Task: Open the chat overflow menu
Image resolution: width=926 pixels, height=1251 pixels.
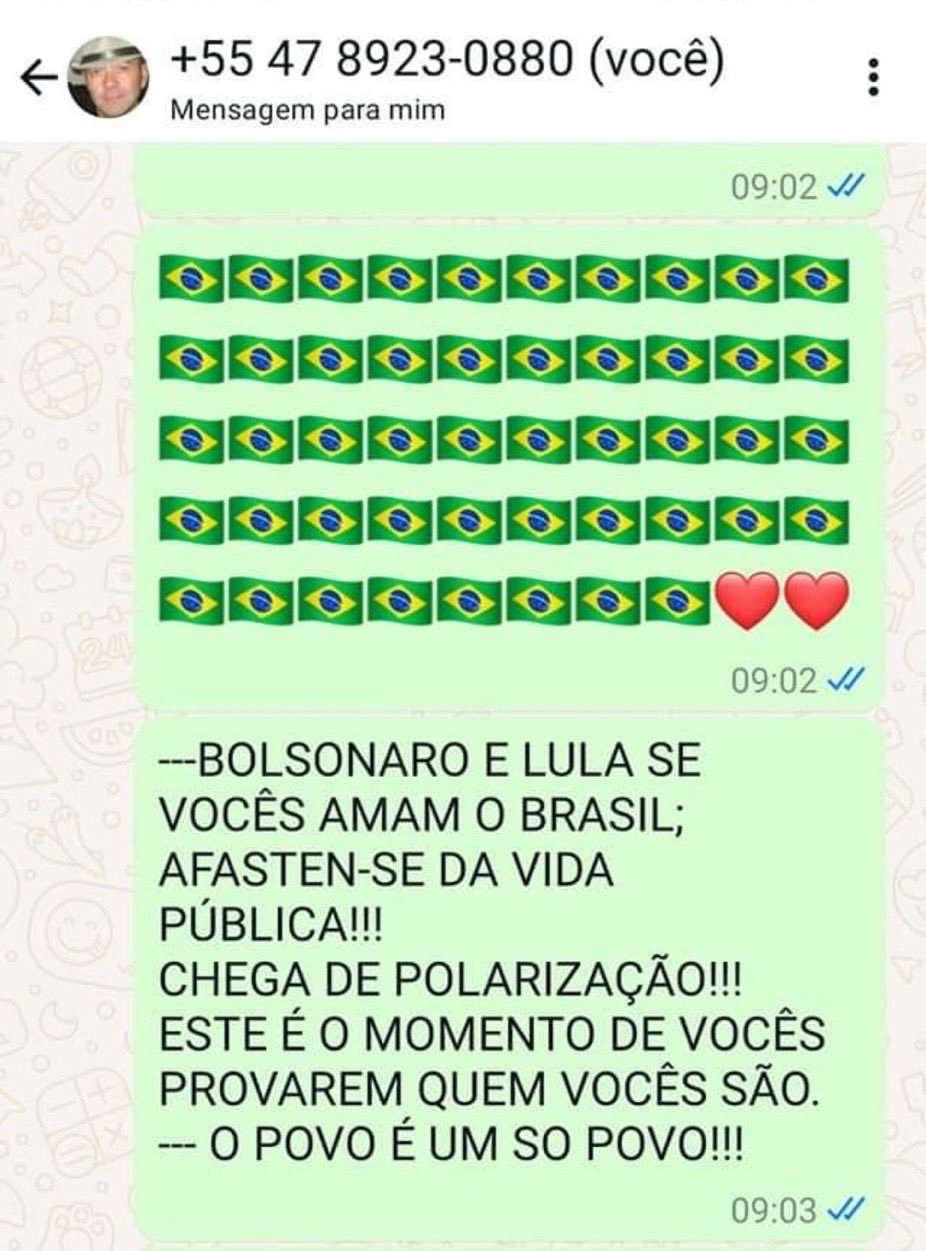Action: pos(874,78)
